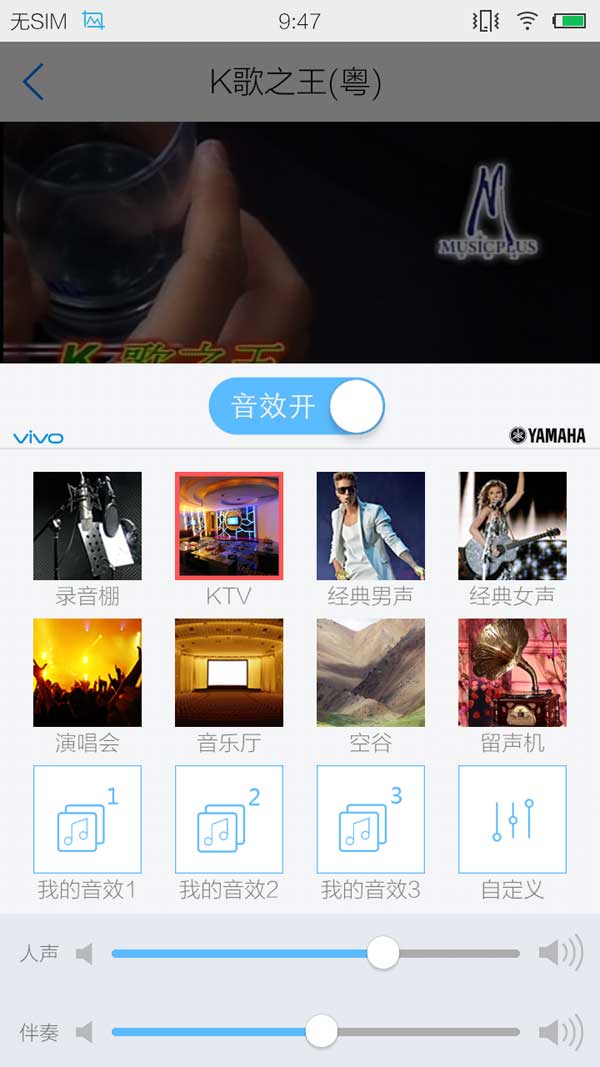600x1067 pixels.
Task: Apply the 经典男声 effect
Action: [371, 526]
